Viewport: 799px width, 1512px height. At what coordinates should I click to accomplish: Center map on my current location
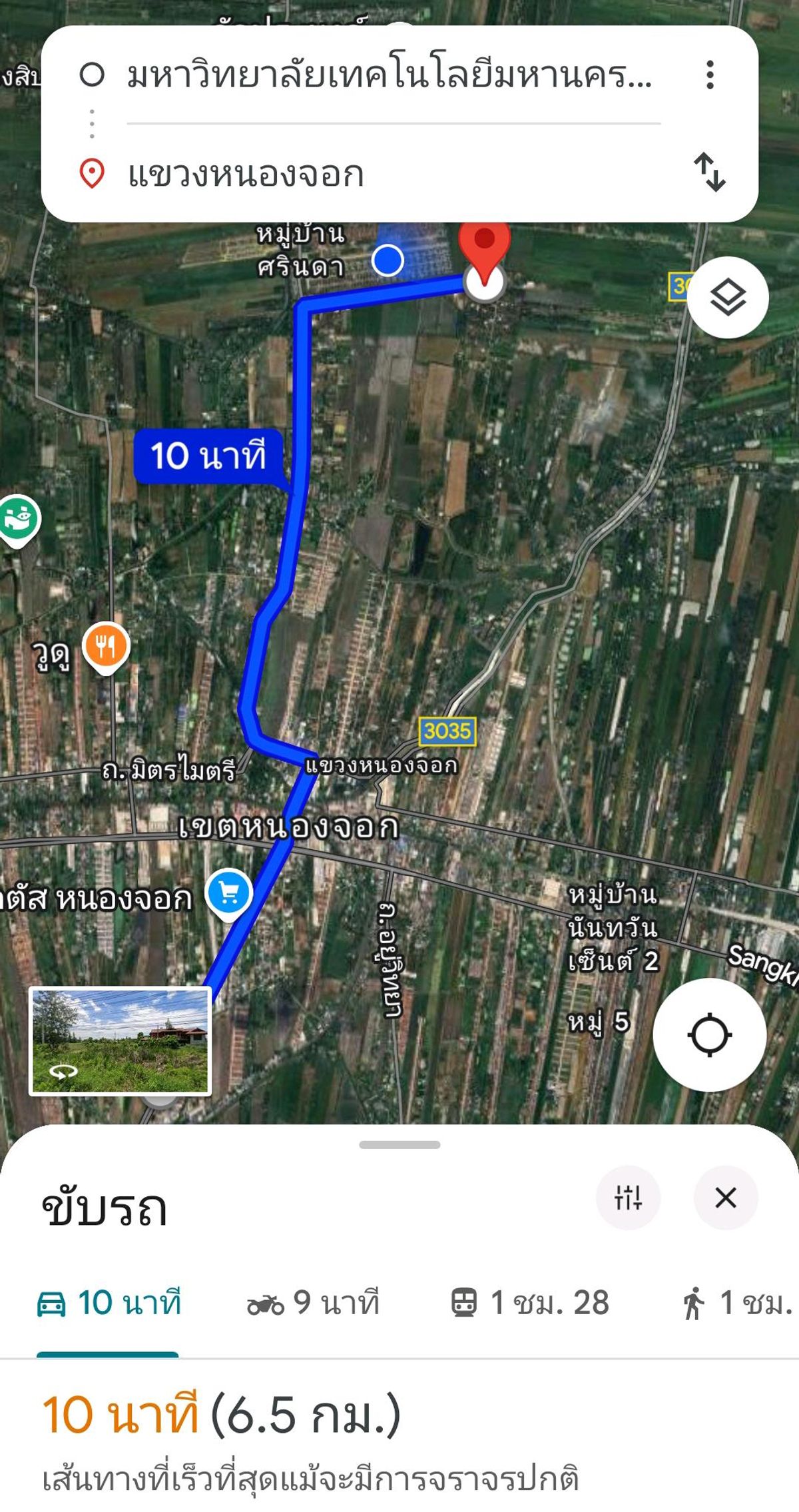(709, 1034)
